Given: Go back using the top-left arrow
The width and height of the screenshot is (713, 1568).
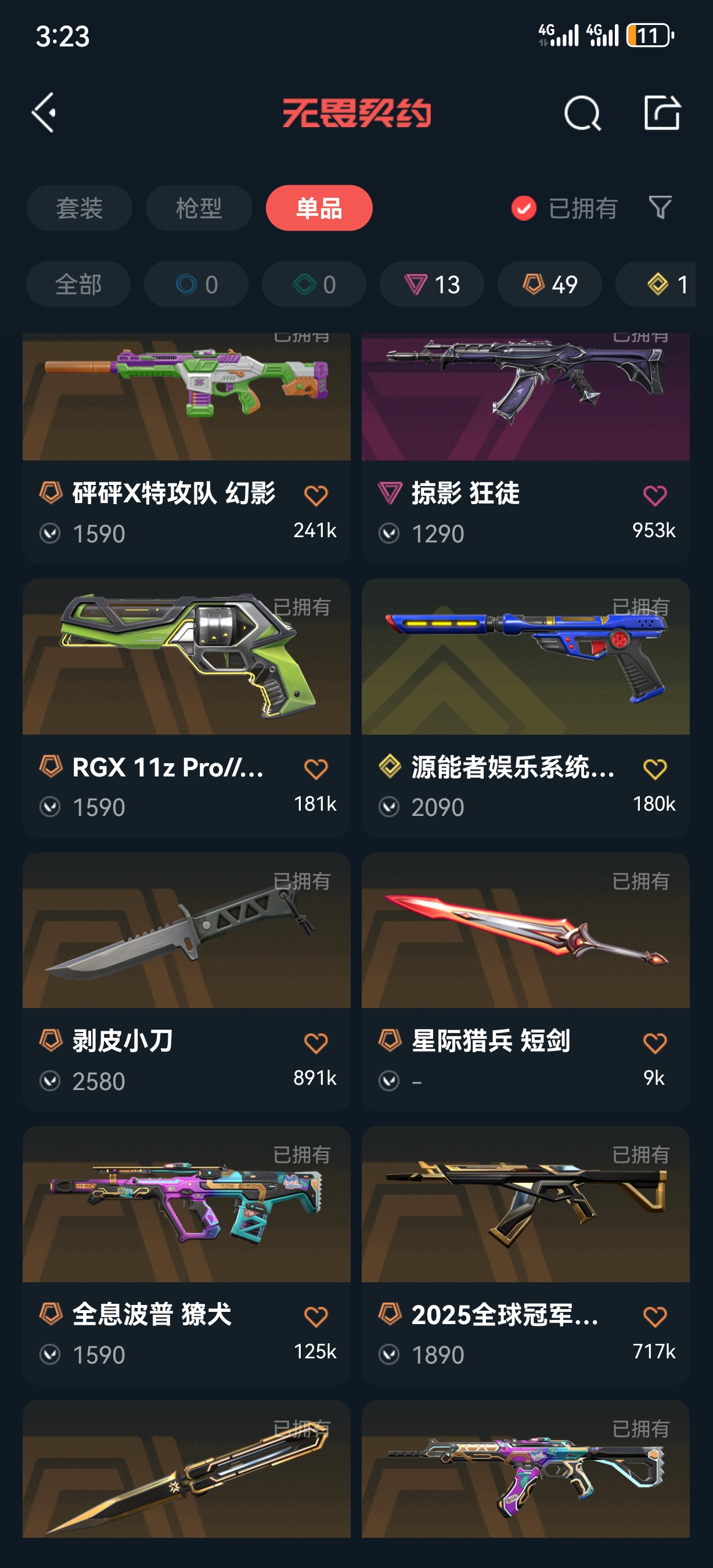Looking at the screenshot, I should coord(44,113).
